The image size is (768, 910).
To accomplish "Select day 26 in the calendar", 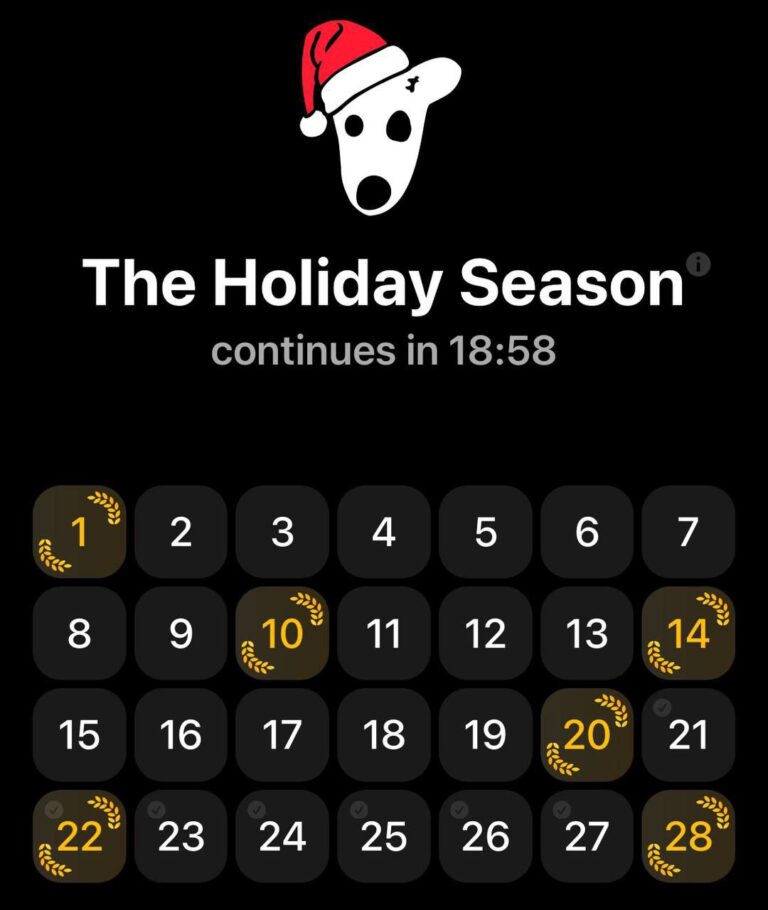I will click(485, 837).
